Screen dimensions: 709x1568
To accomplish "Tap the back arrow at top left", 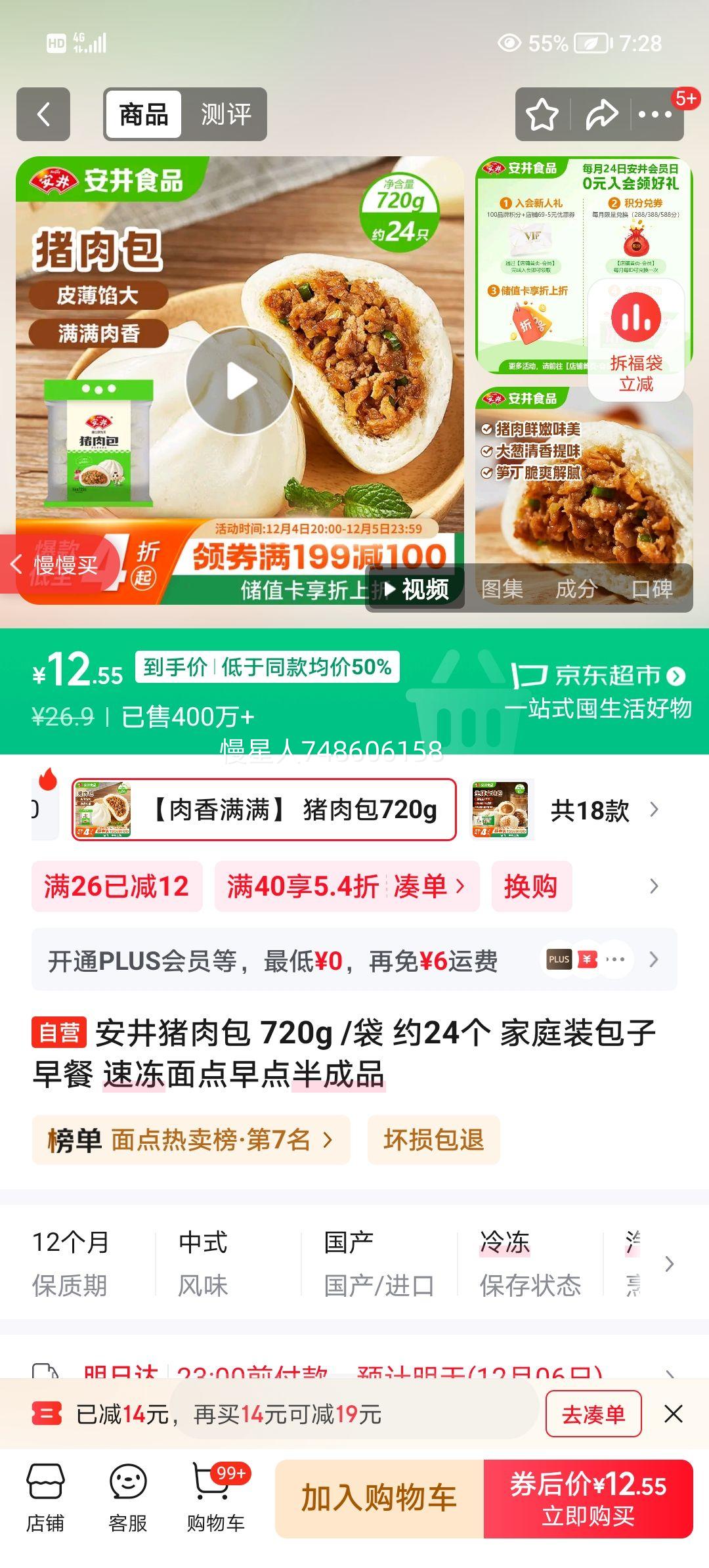I will [x=43, y=114].
